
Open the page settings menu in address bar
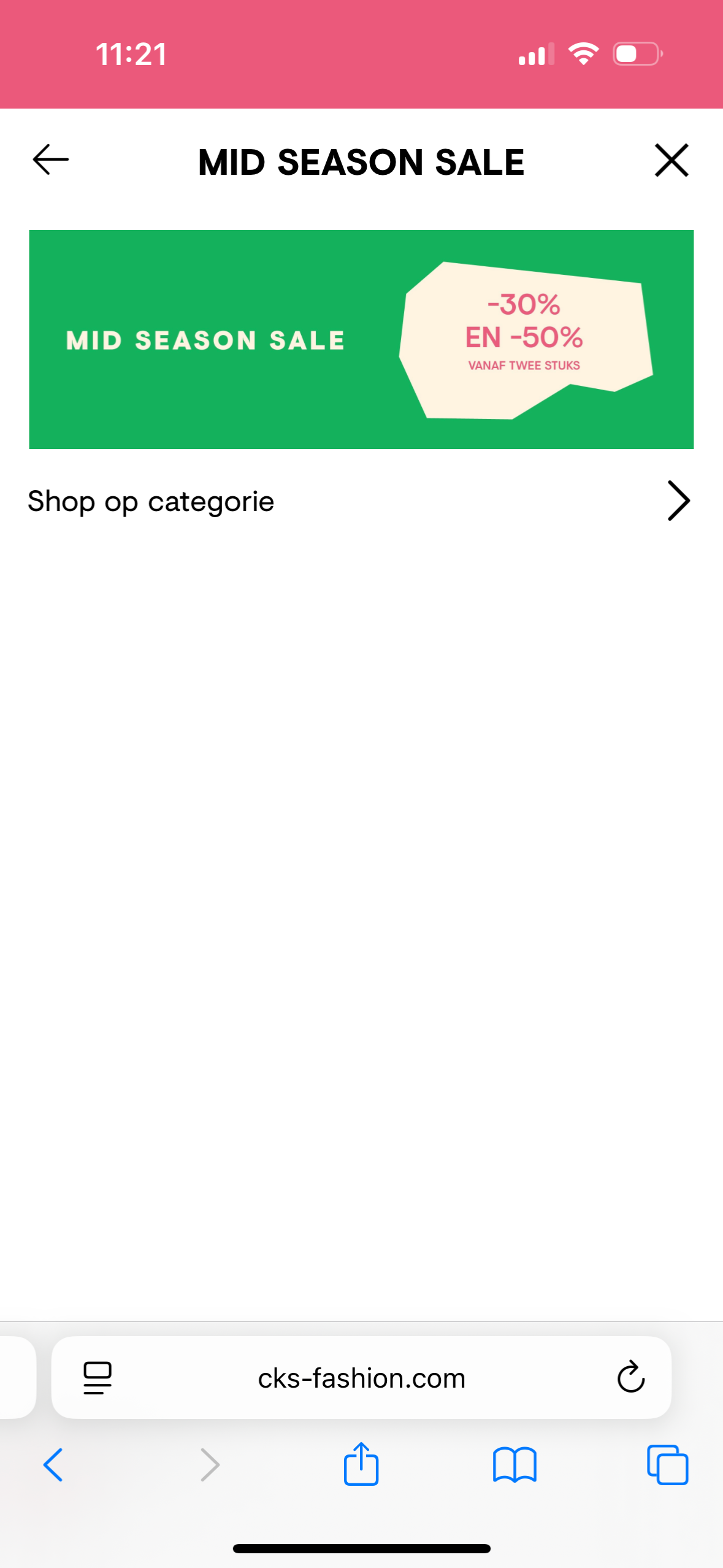98,1378
